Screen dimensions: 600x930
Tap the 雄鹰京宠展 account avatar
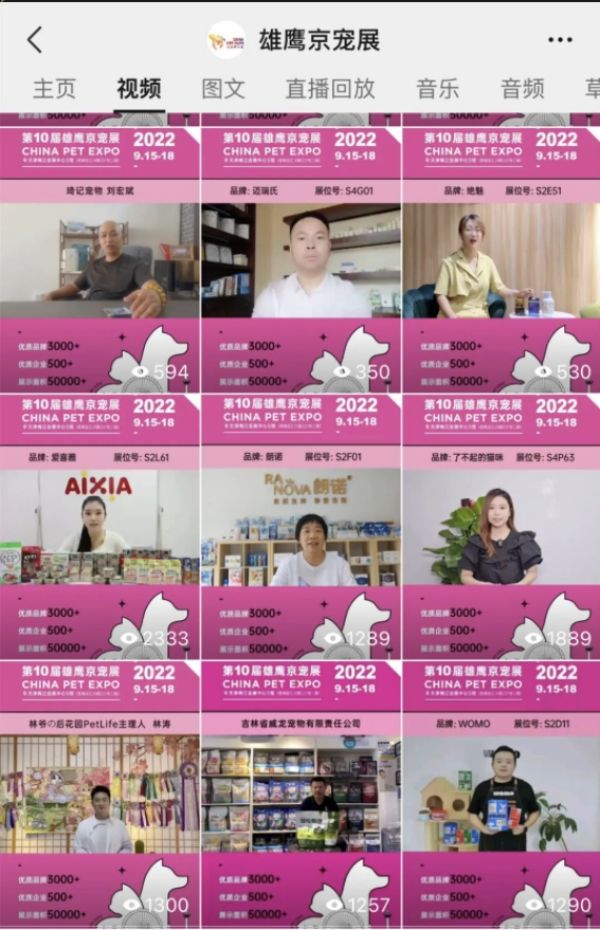tap(226, 40)
